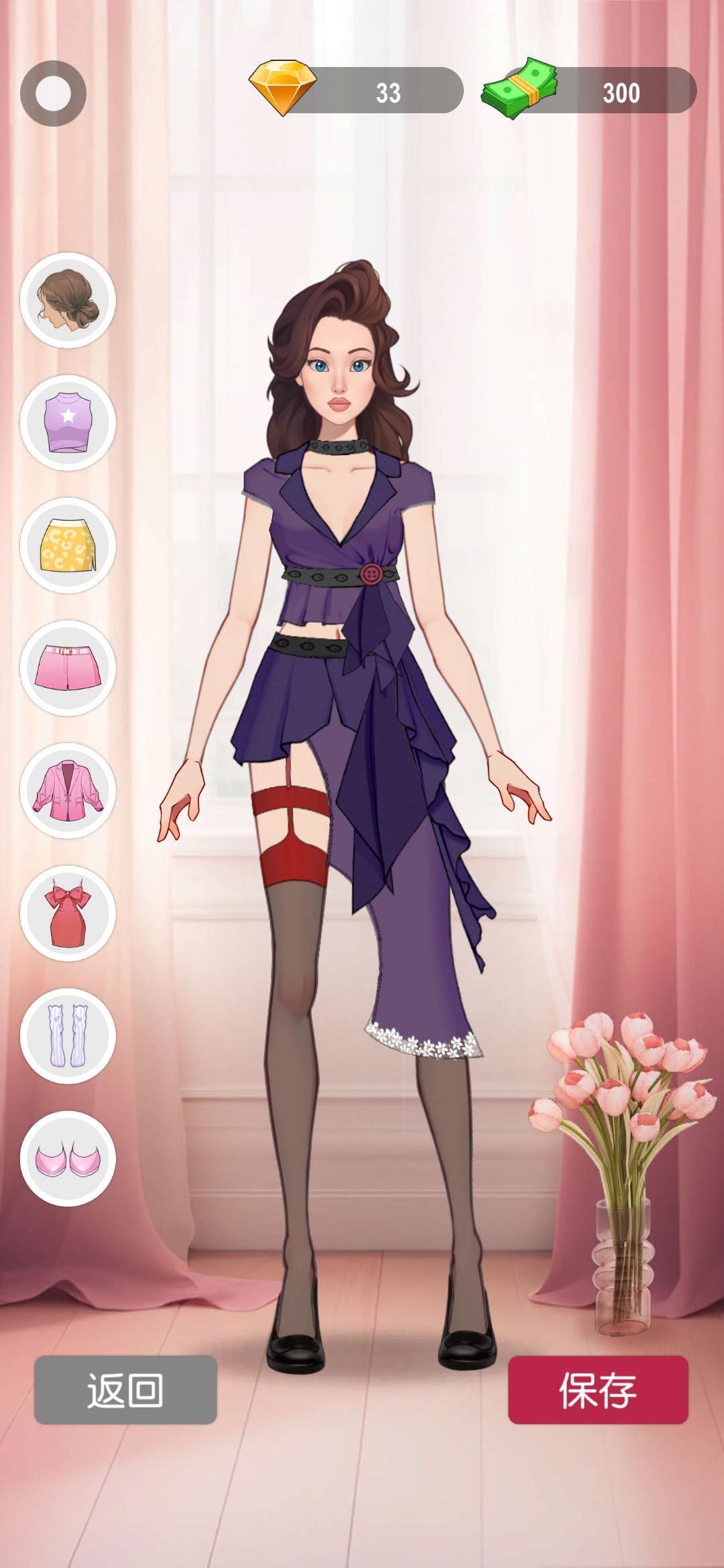
Task: Open the diamond gem balance
Action: coord(357,90)
